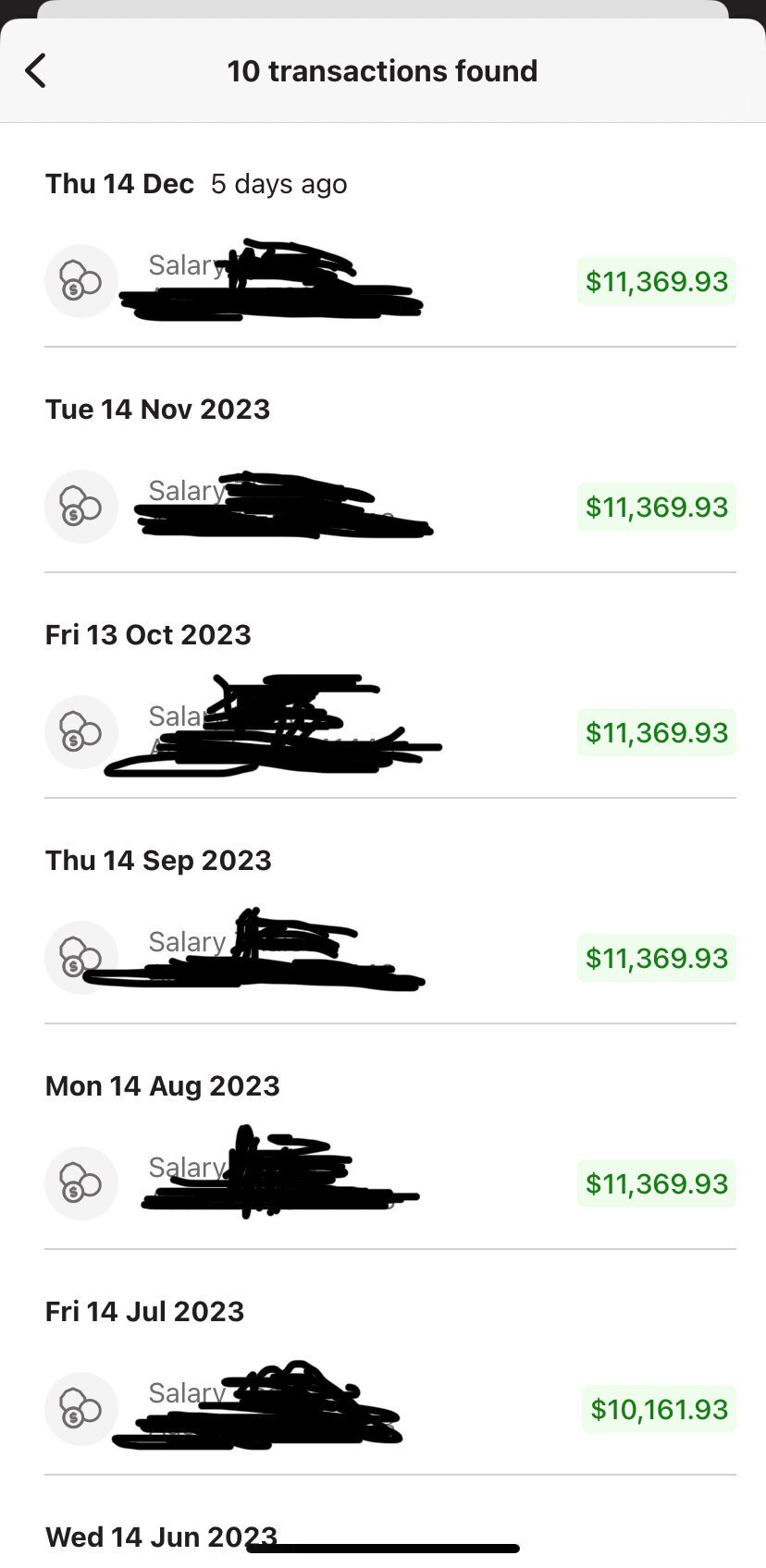The height and width of the screenshot is (1568, 766).
Task: Open the Thu 14 Dec salary transaction
Action: pos(389,281)
